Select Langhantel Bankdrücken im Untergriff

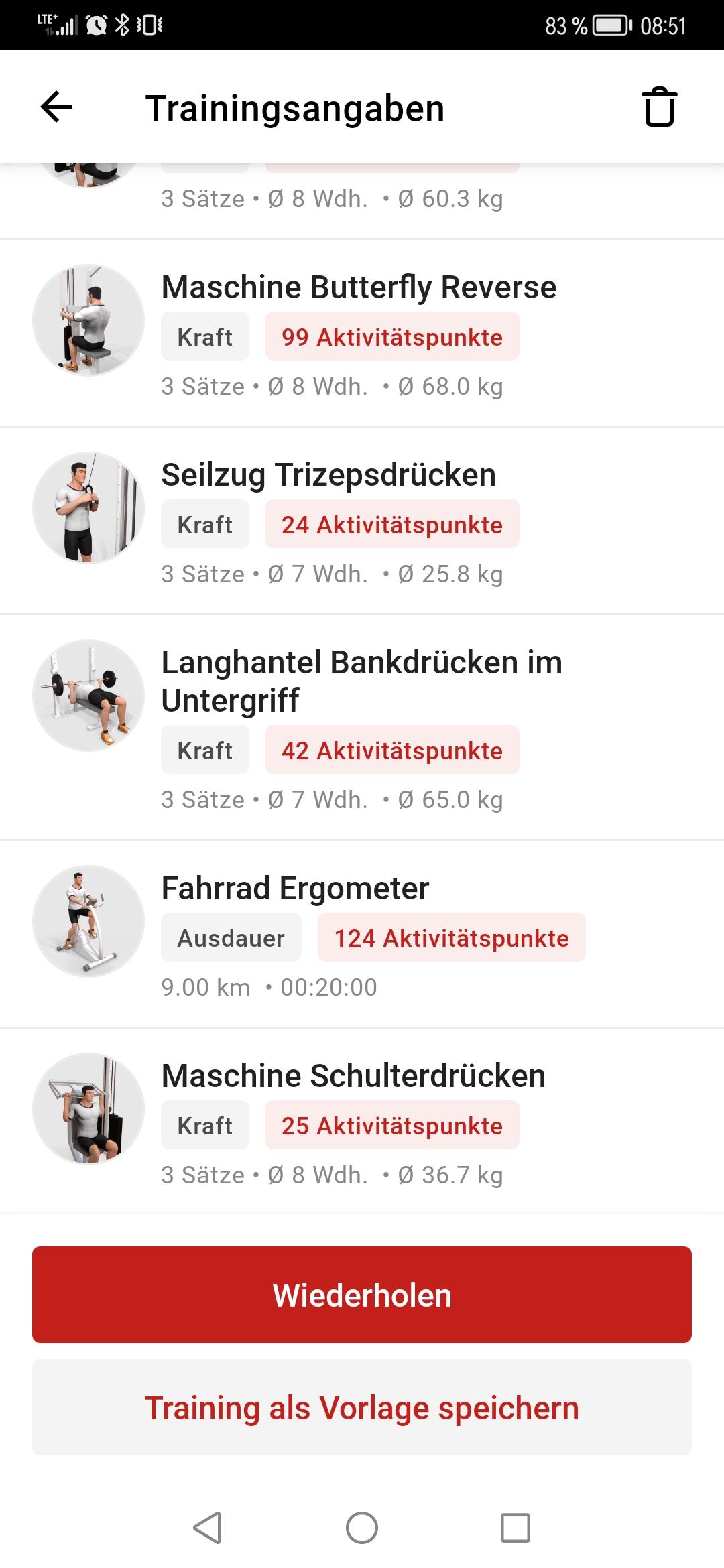coord(362,681)
